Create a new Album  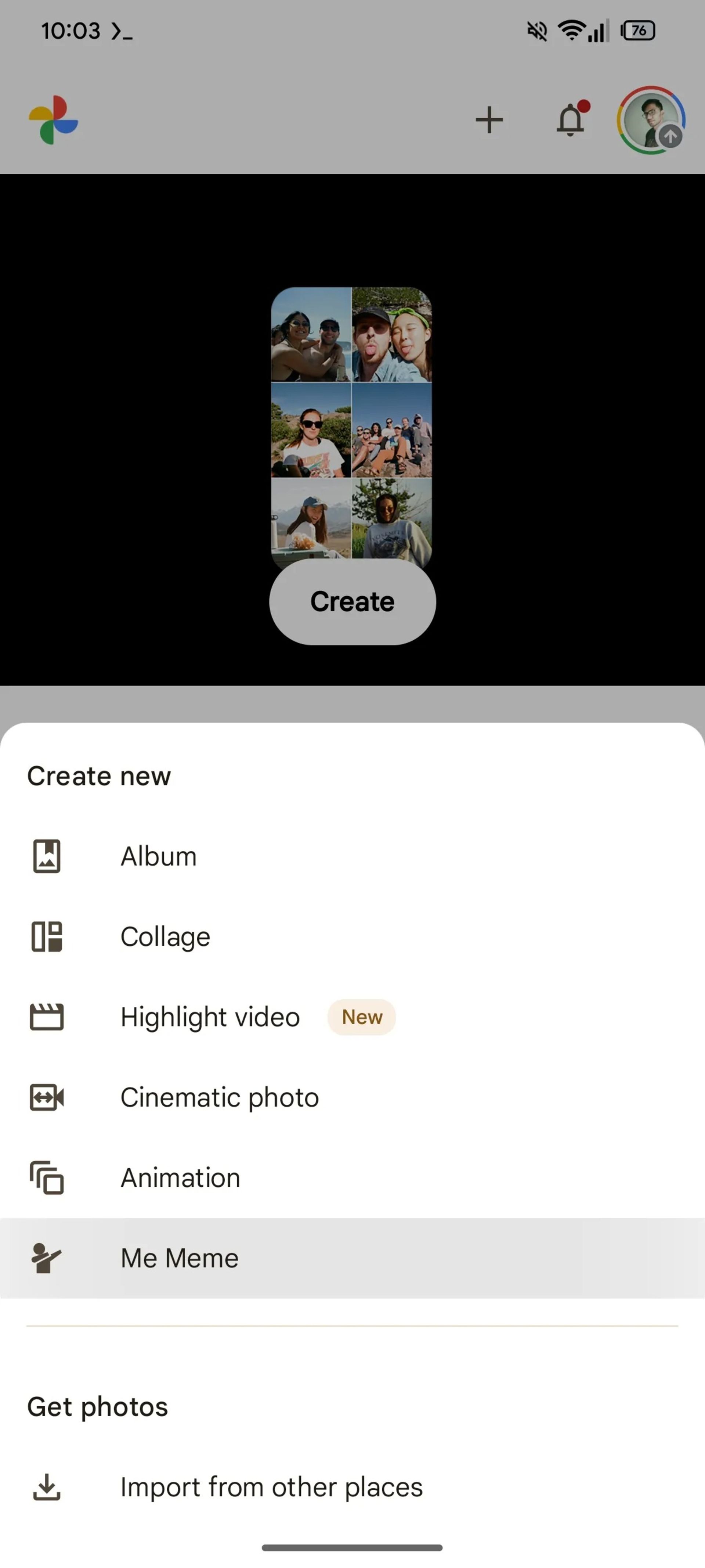point(158,856)
